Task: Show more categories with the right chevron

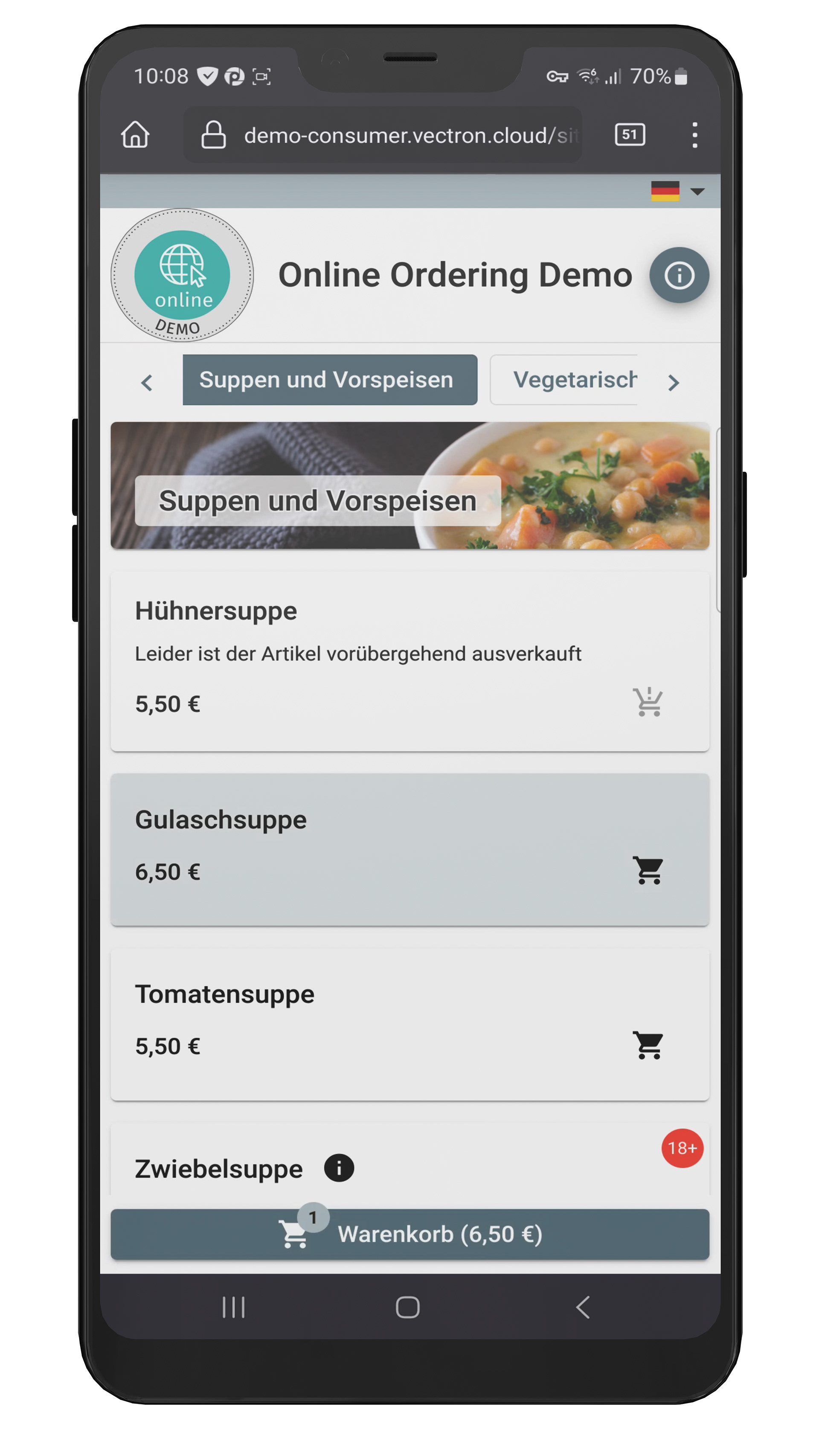Action: click(x=673, y=383)
